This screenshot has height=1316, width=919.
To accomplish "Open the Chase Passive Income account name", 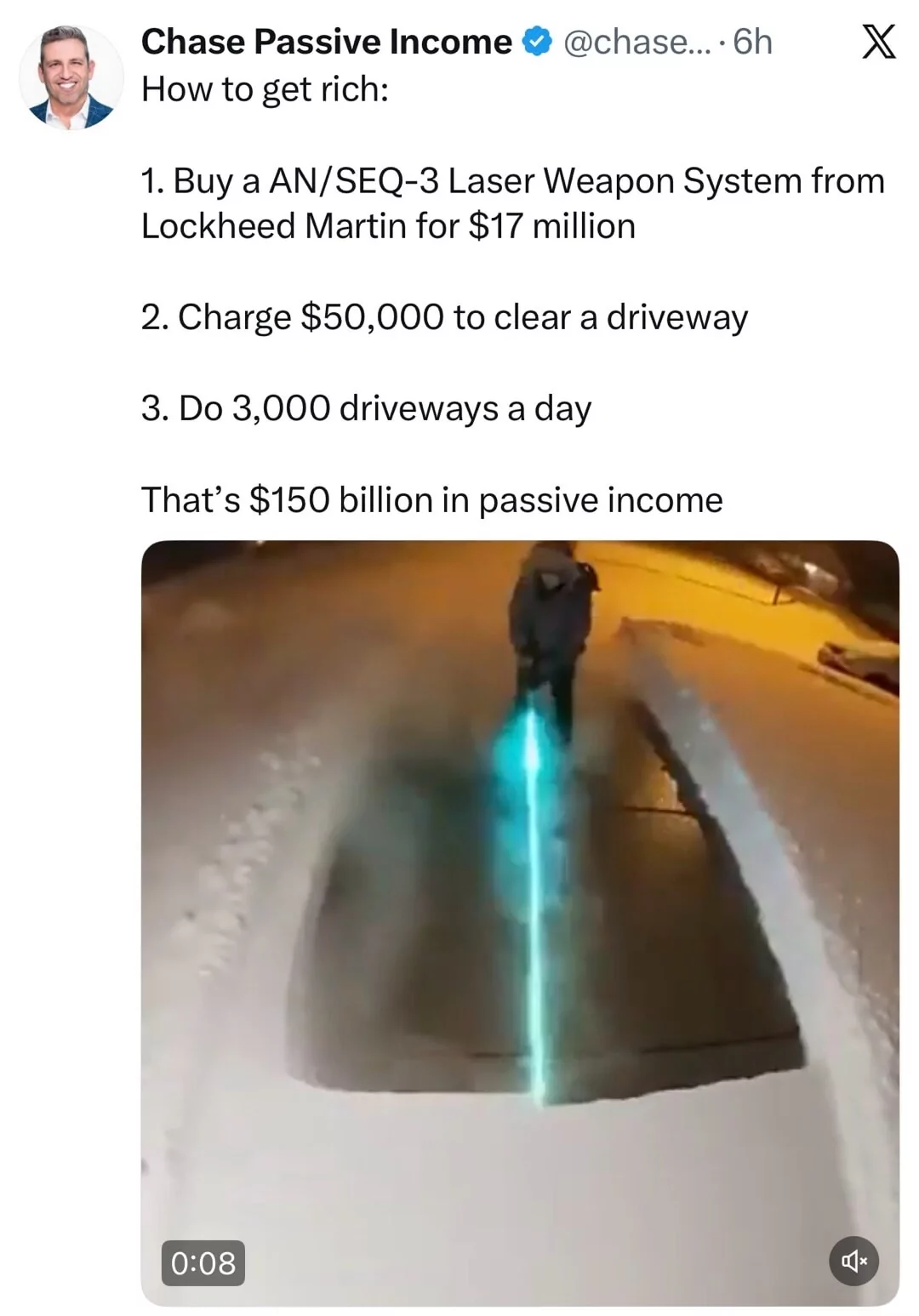I will [x=326, y=42].
